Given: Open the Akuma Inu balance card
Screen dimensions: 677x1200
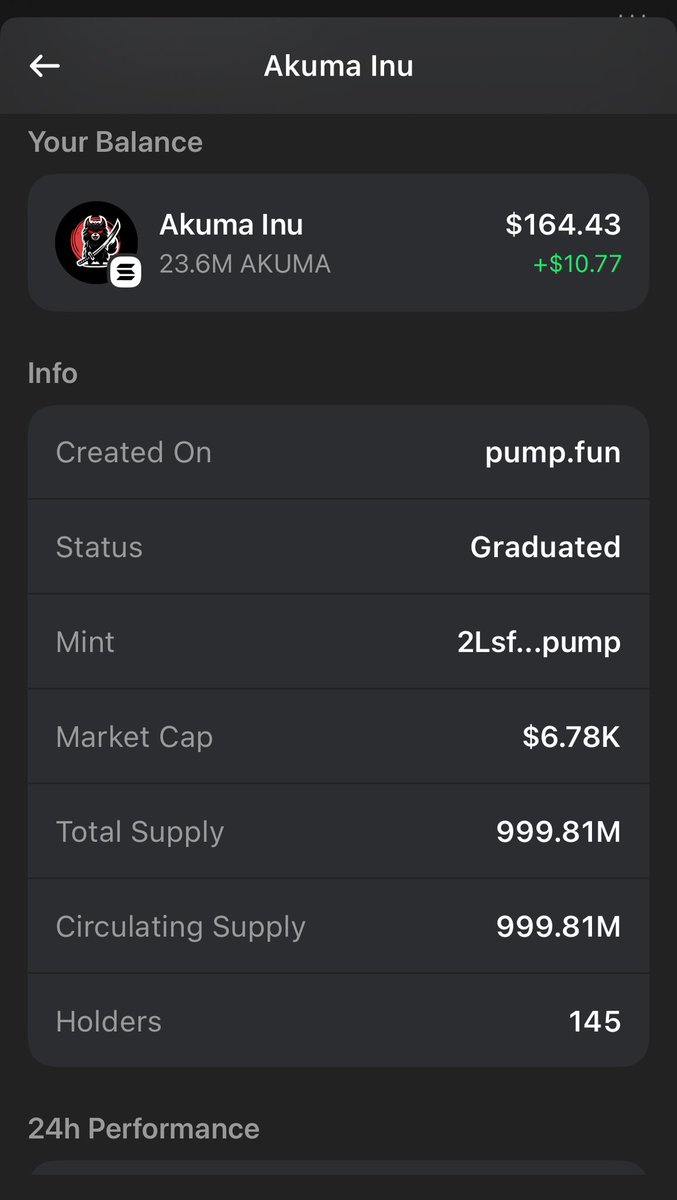Looking at the screenshot, I should 338,243.
